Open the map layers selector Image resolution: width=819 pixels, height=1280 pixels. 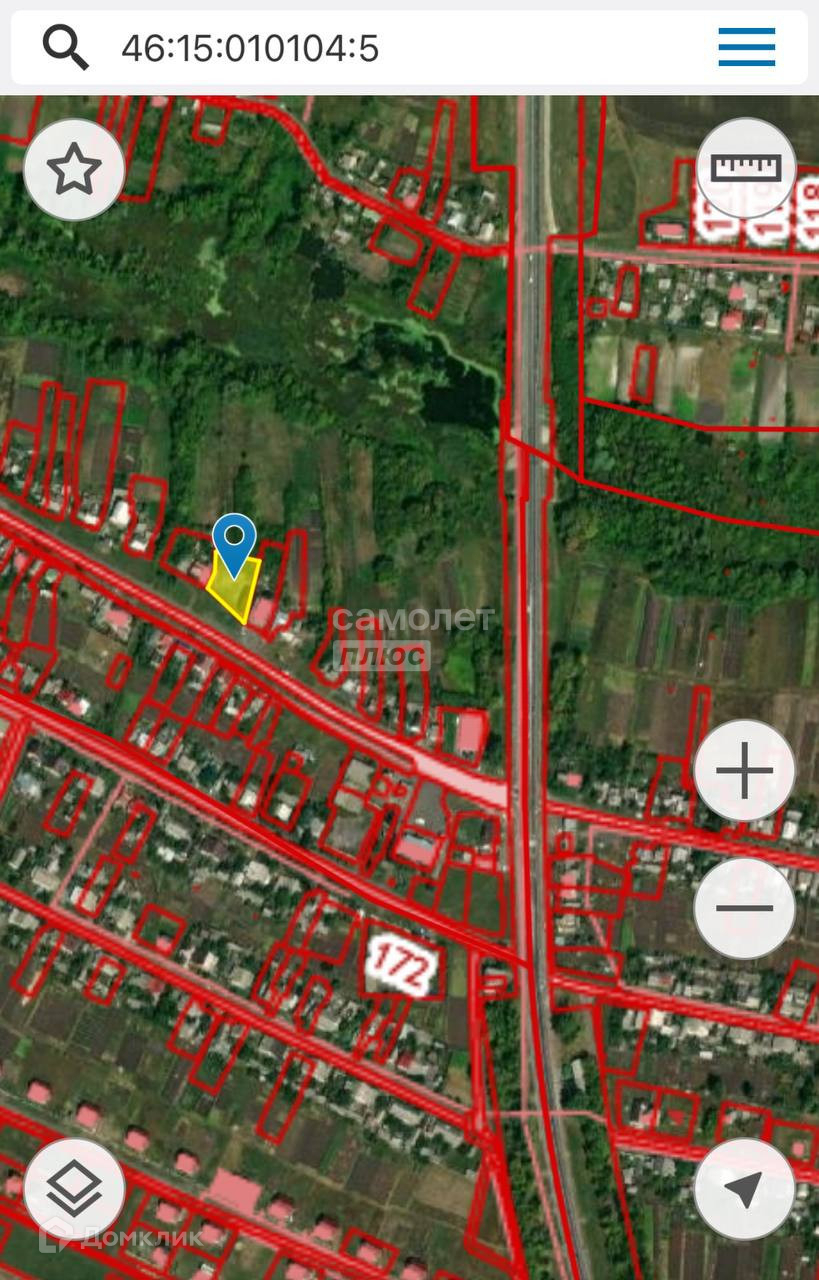(x=74, y=1189)
